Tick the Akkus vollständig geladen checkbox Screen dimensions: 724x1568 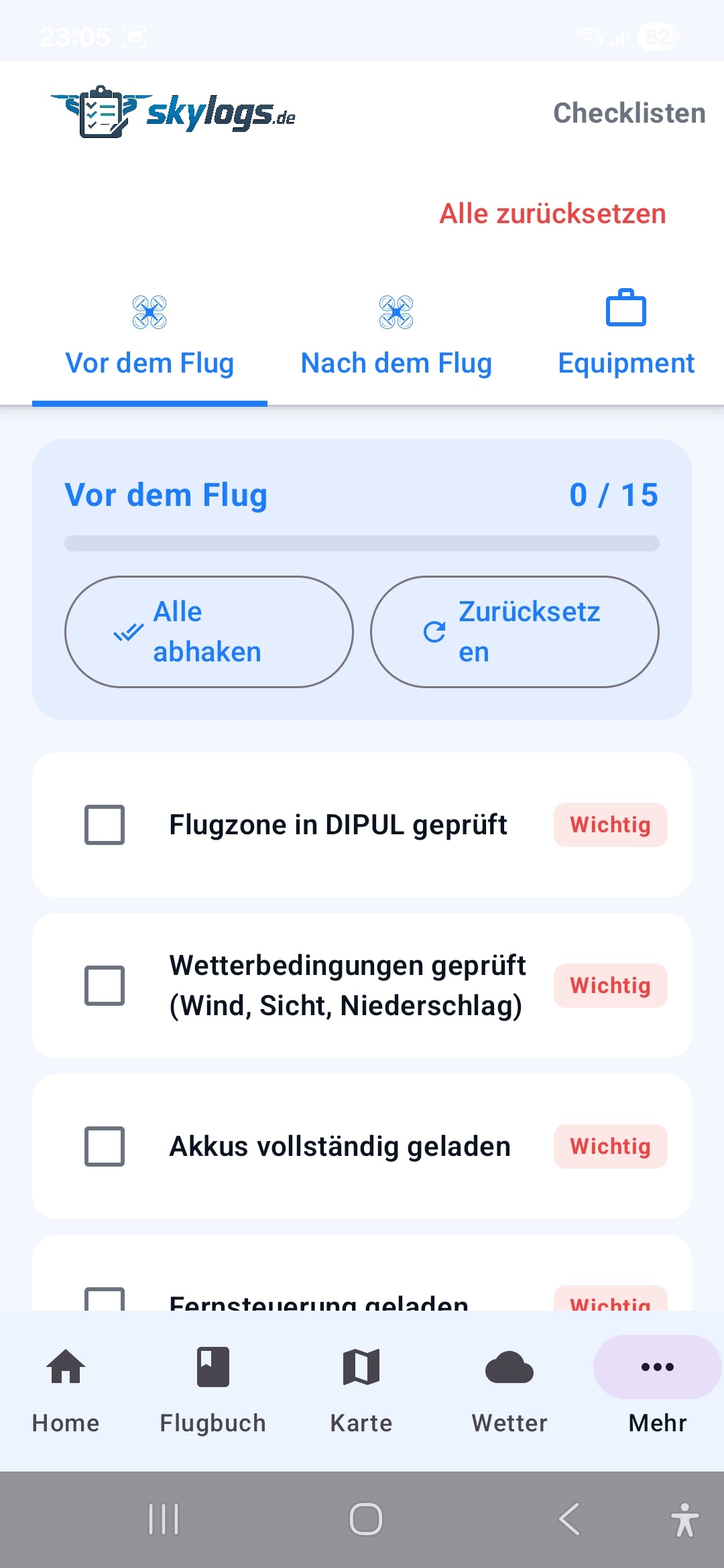click(x=104, y=1147)
